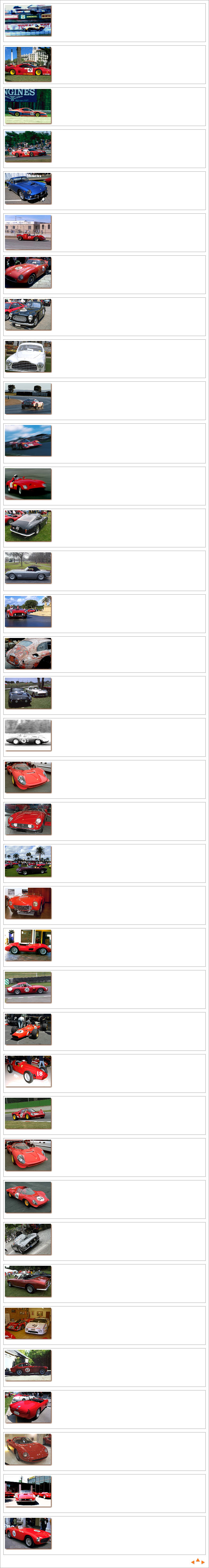The image size is (209, 1568).
Task: View the silver convertible with black soft top
Action: tap(28, 567)
